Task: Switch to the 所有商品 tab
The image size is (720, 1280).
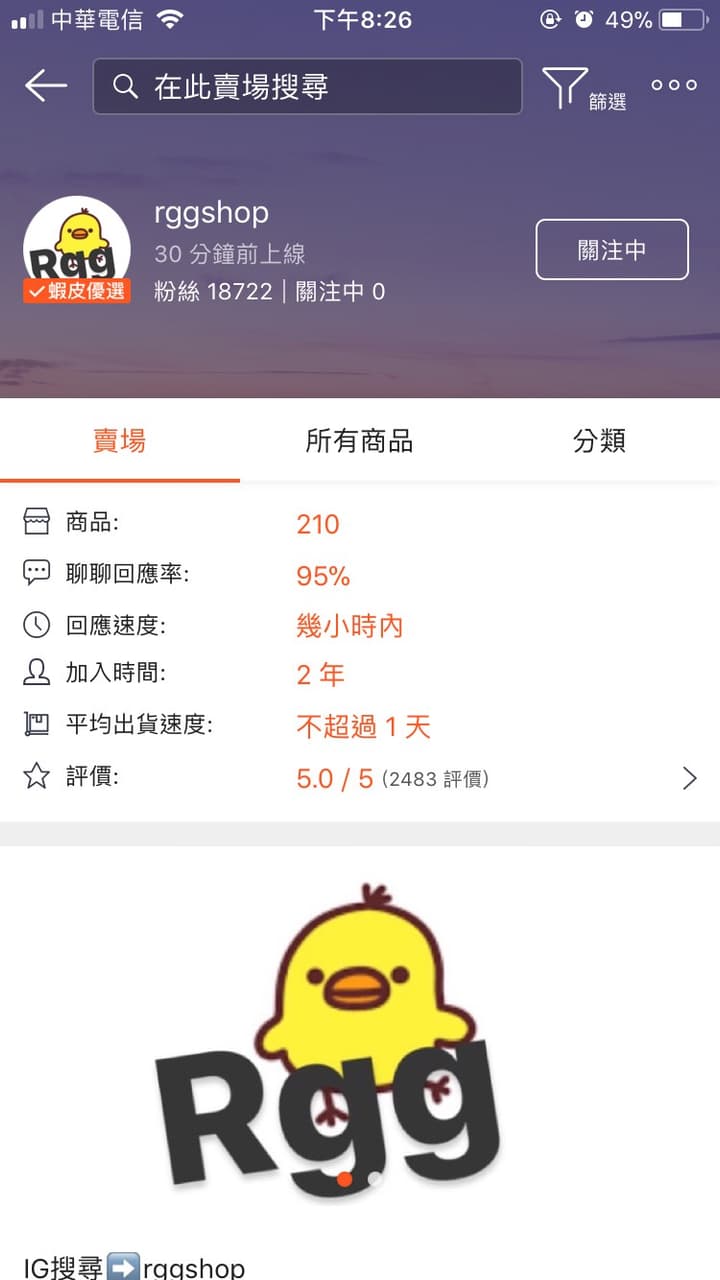Action: (x=359, y=441)
